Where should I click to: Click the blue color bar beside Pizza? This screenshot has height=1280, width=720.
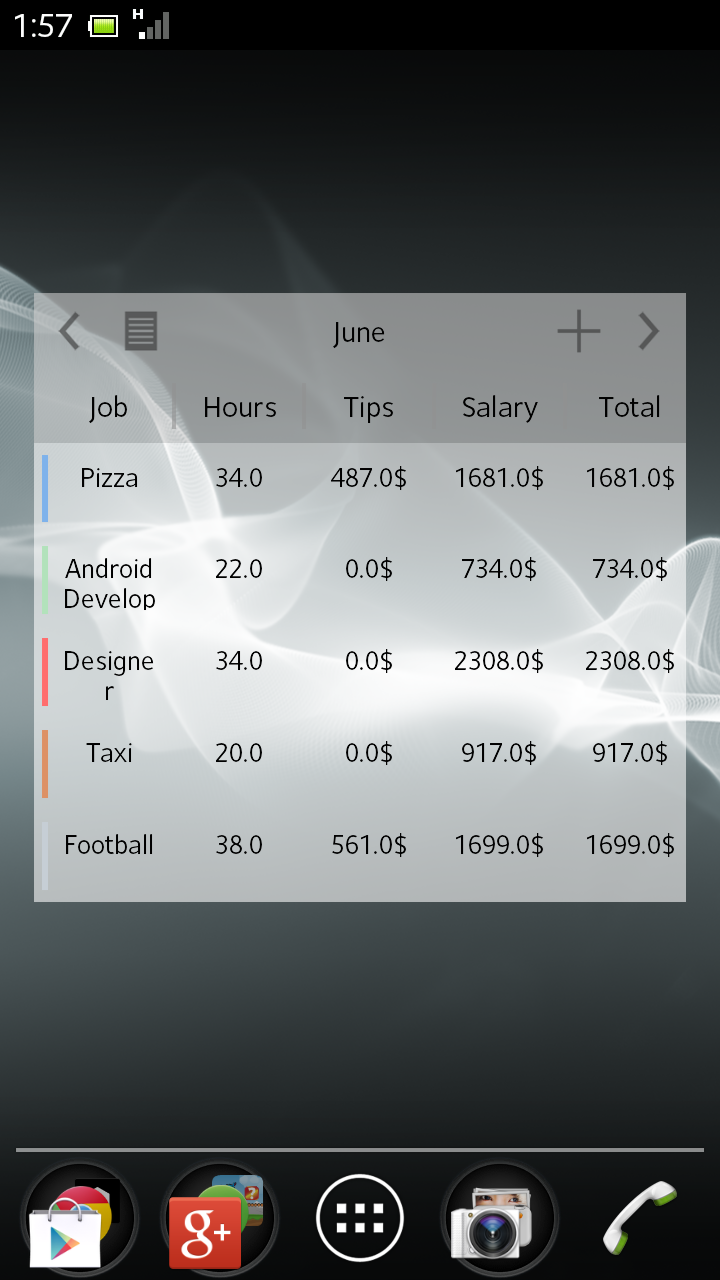(44, 487)
